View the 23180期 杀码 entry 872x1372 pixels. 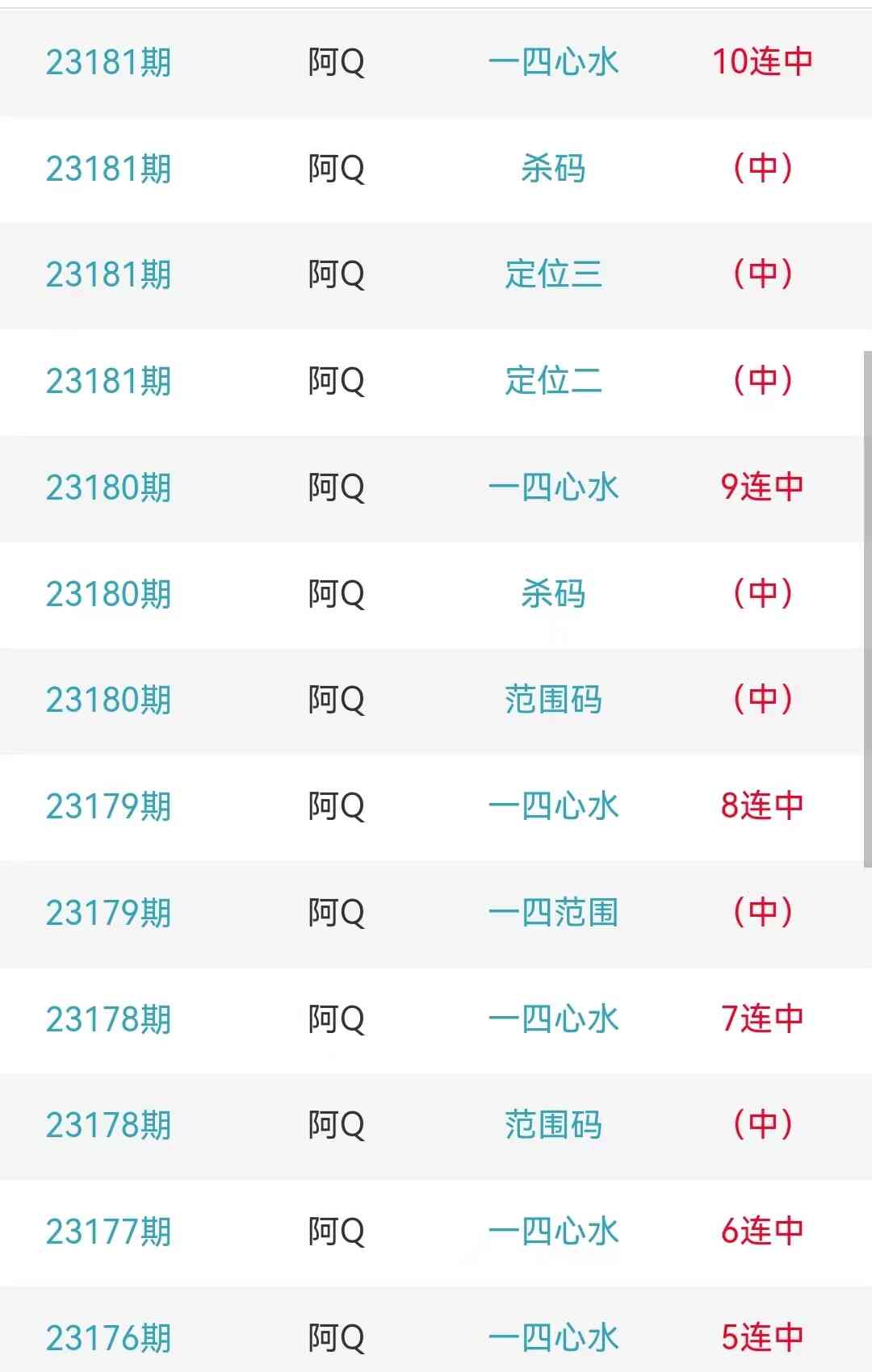click(553, 594)
